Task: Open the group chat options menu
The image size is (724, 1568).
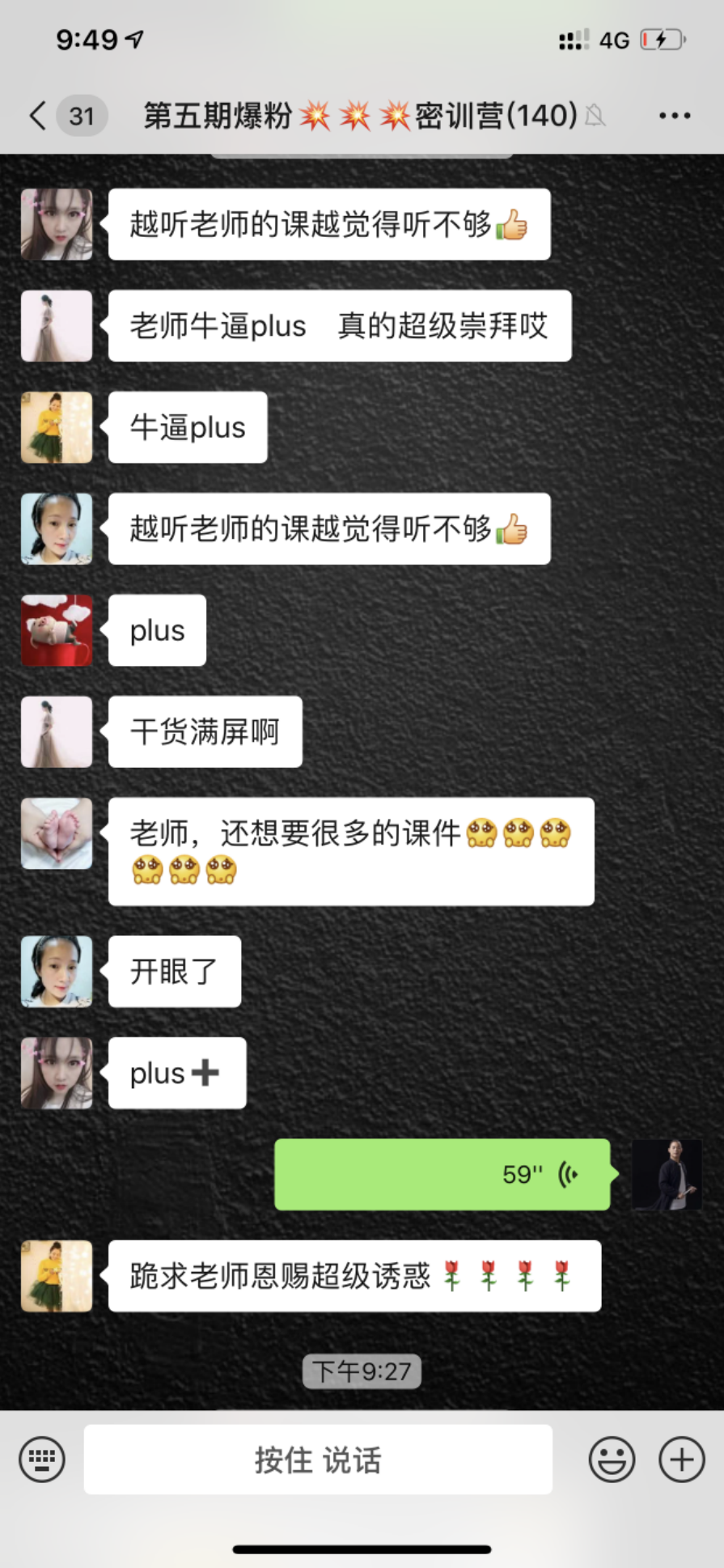Action: [x=674, y=116]
